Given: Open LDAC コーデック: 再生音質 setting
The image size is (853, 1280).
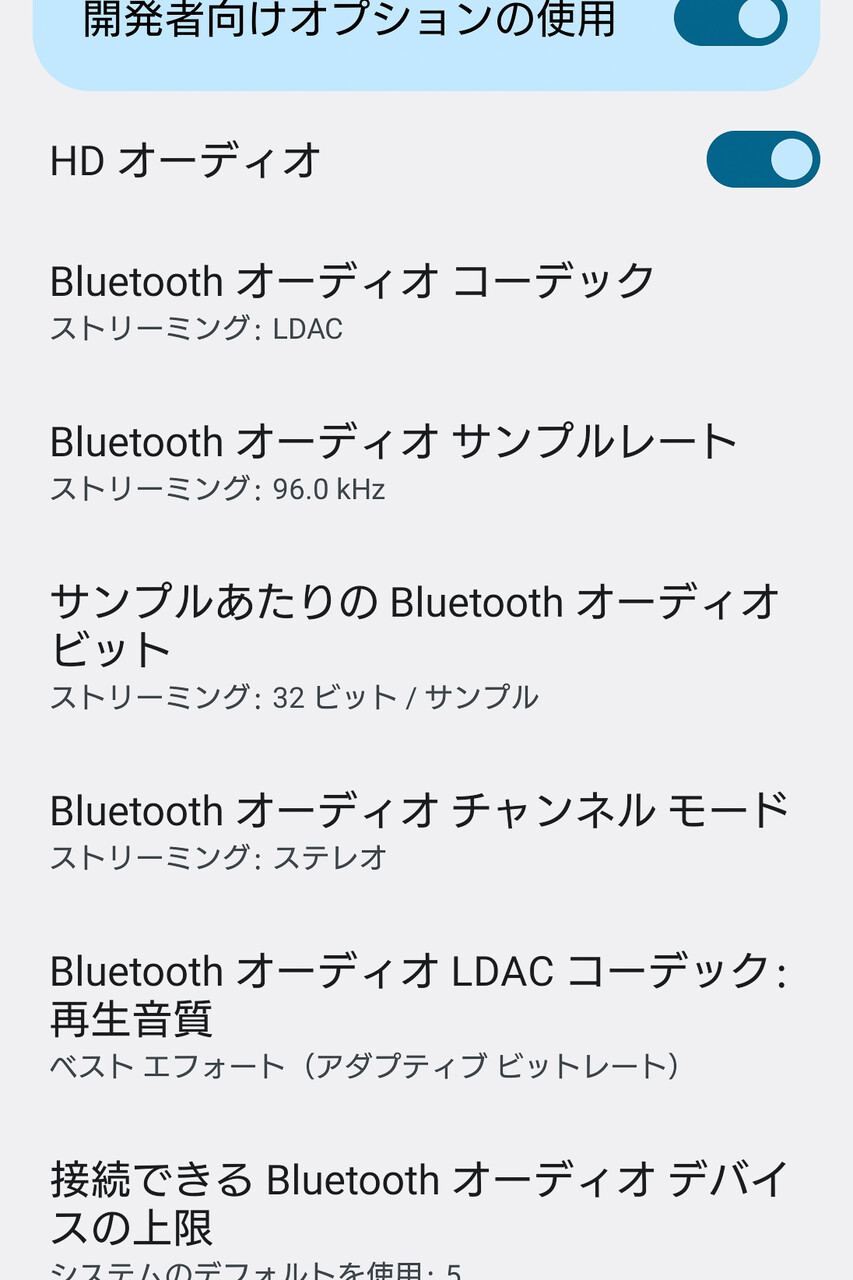Looking at the screenshot, I should [426, 1014].
